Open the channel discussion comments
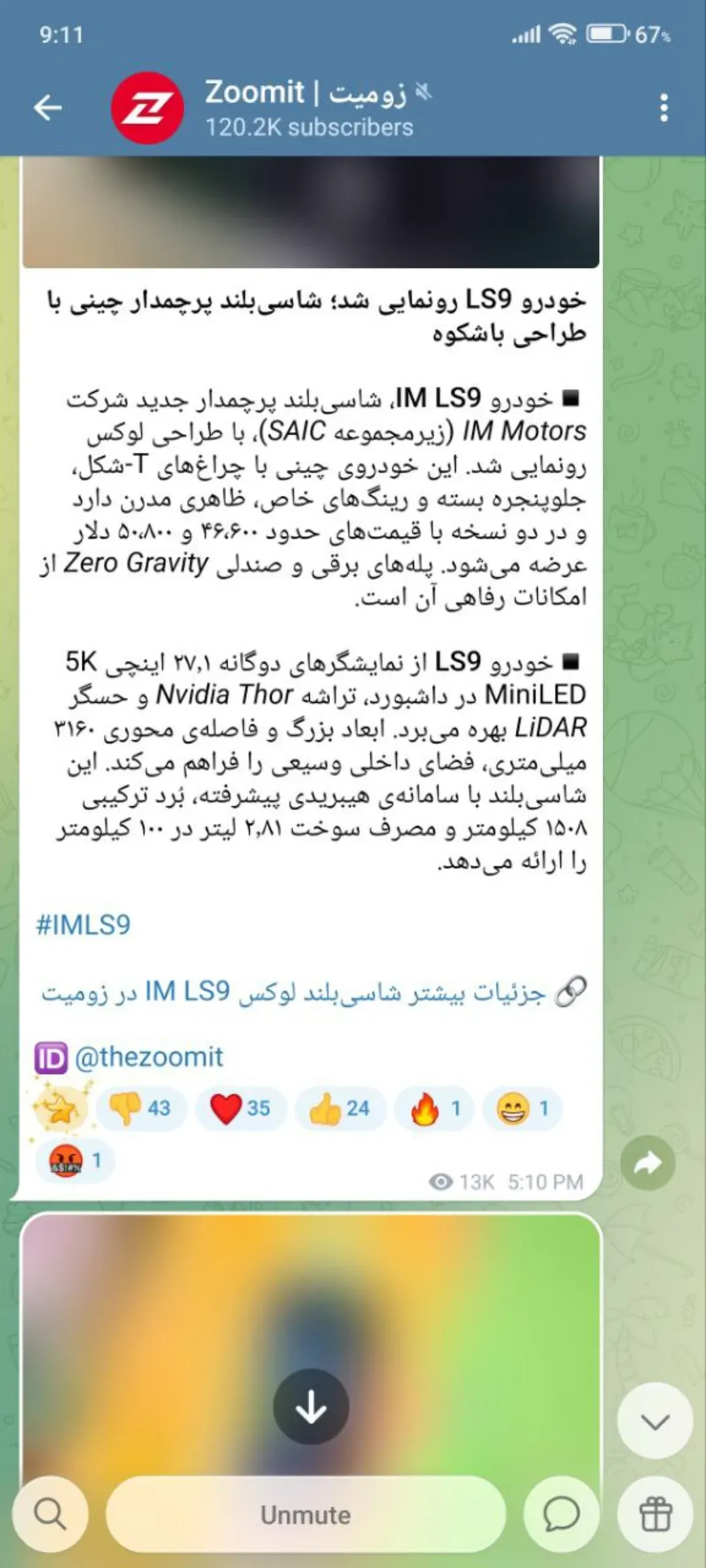706x1568 pixels. (x=562, y=1514)
